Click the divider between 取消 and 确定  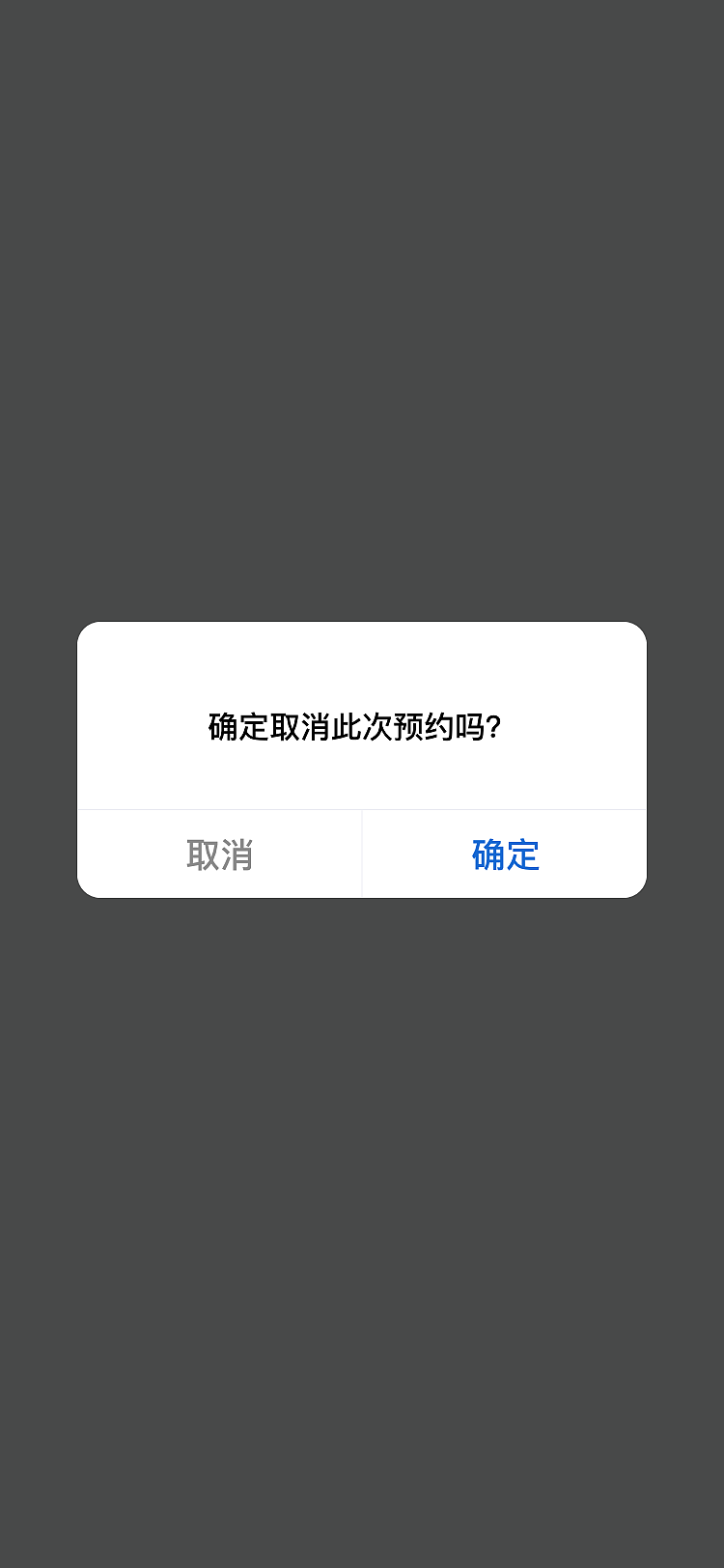click(362, 854)
